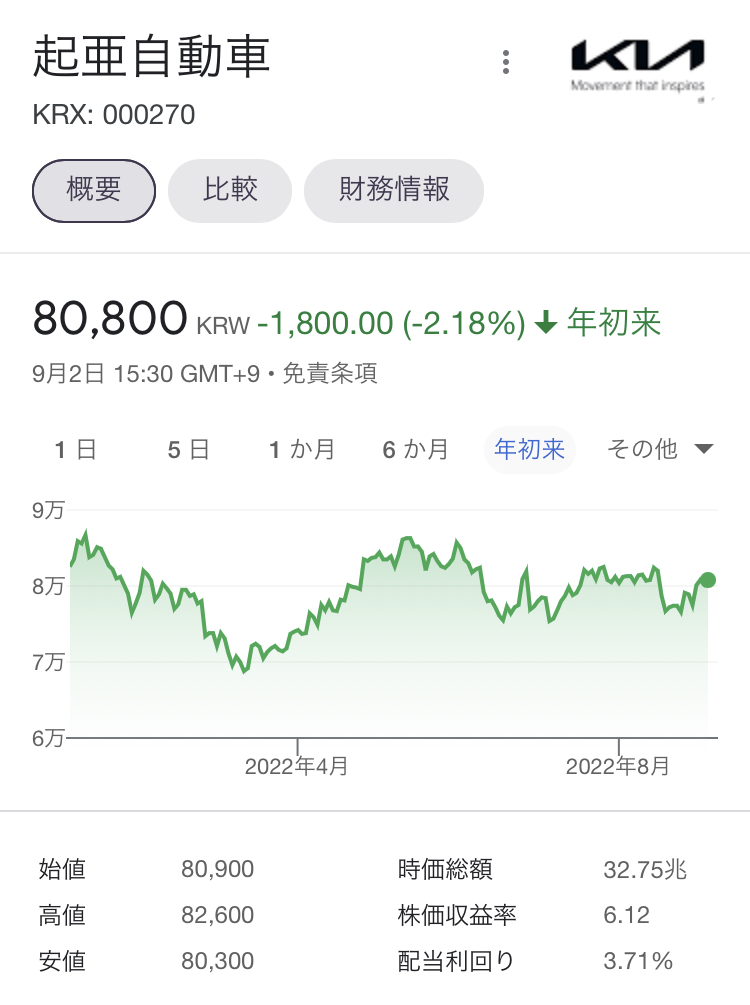This screenshot has height=1005, width=750.
Task: Open the three-dot overflow menu
Action: (506, 62)
